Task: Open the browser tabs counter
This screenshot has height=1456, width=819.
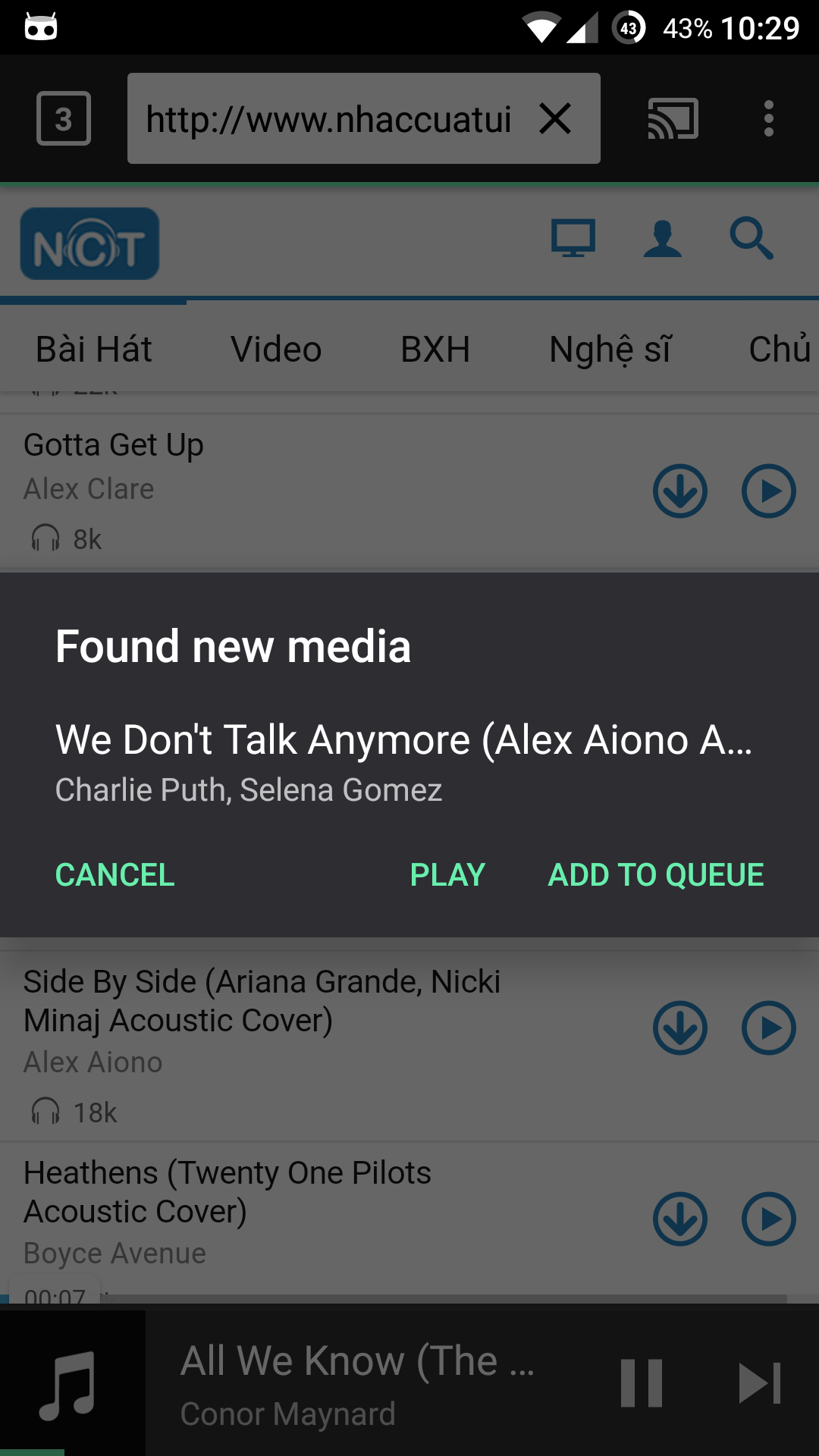Action: coord(64,118)
